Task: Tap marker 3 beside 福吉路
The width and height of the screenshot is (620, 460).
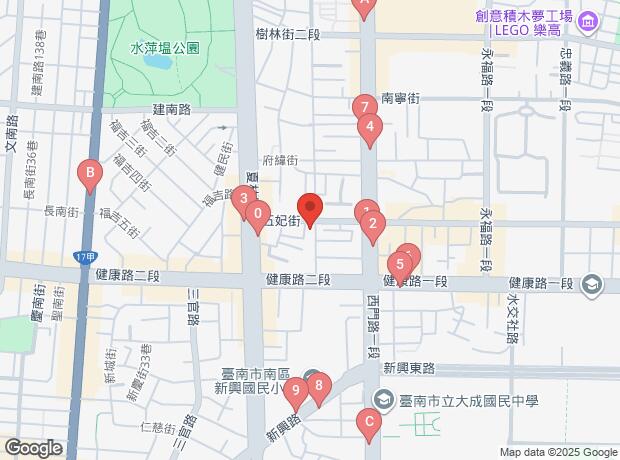Action: 242,198
